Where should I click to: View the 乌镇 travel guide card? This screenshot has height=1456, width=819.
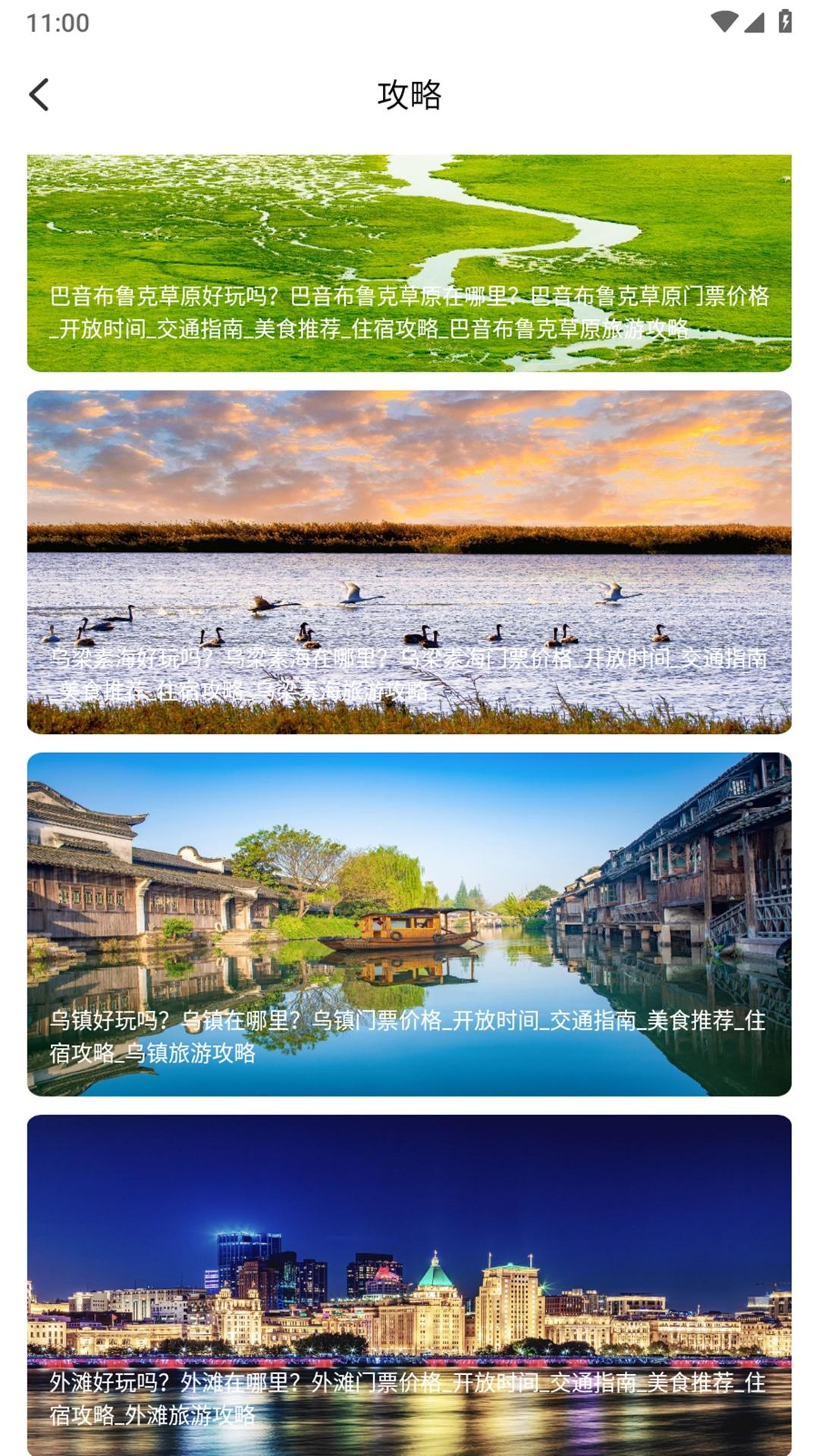coord(409,924)
